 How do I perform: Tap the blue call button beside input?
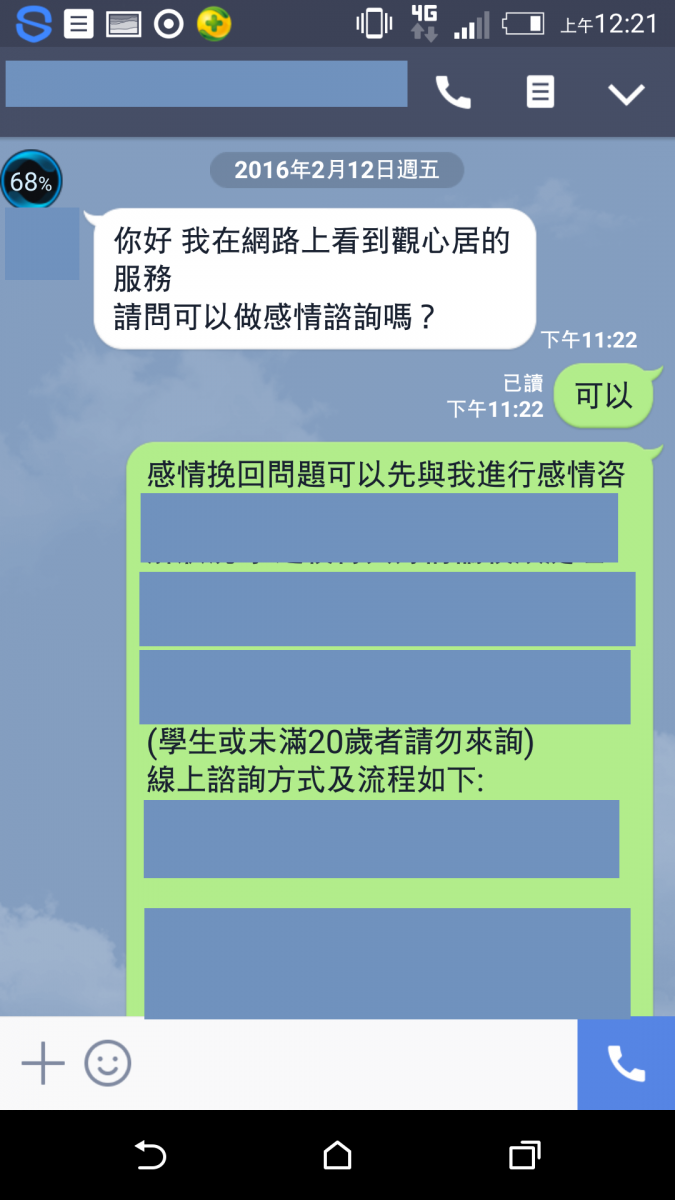(x=626, y=1063)
